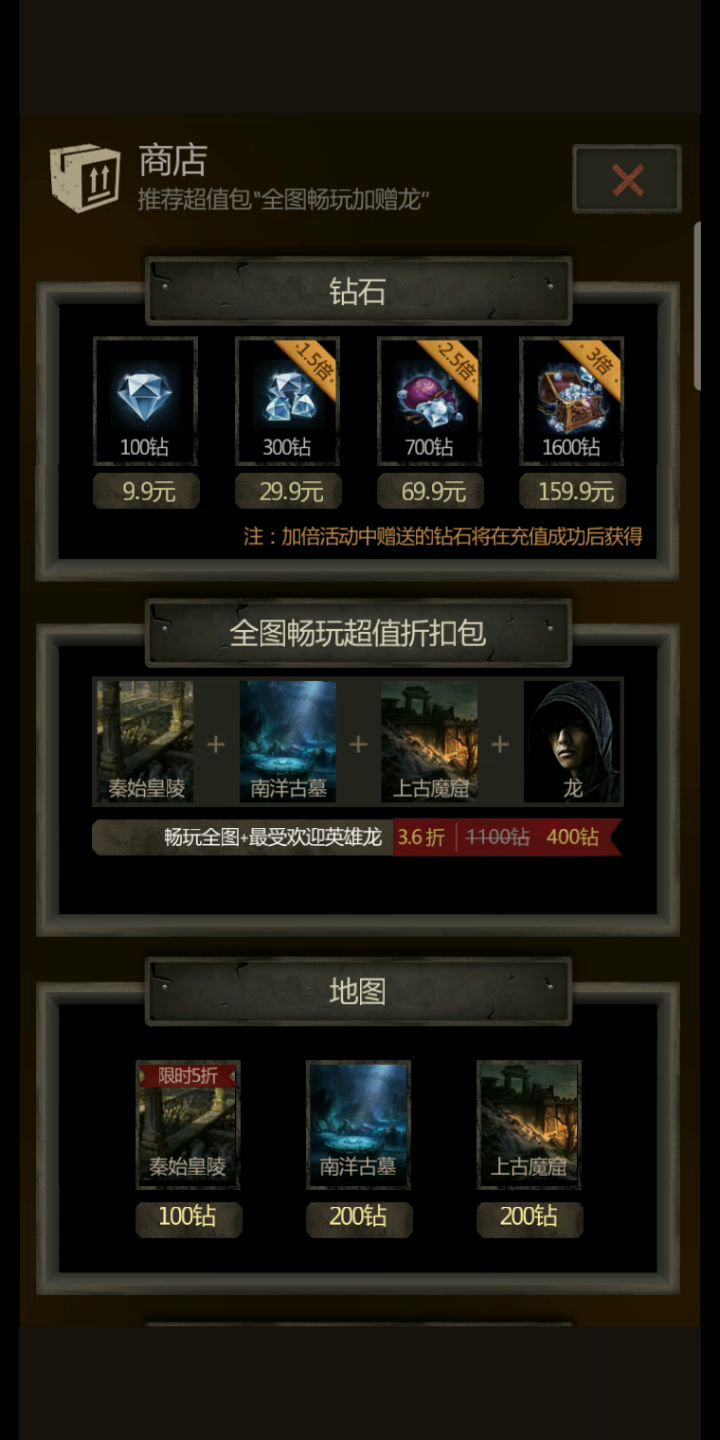This screenshot has height=1440, width=720.
Task: Unlock the 上古魔窟 map for 200钻
Action: (x=529, y=1217)
